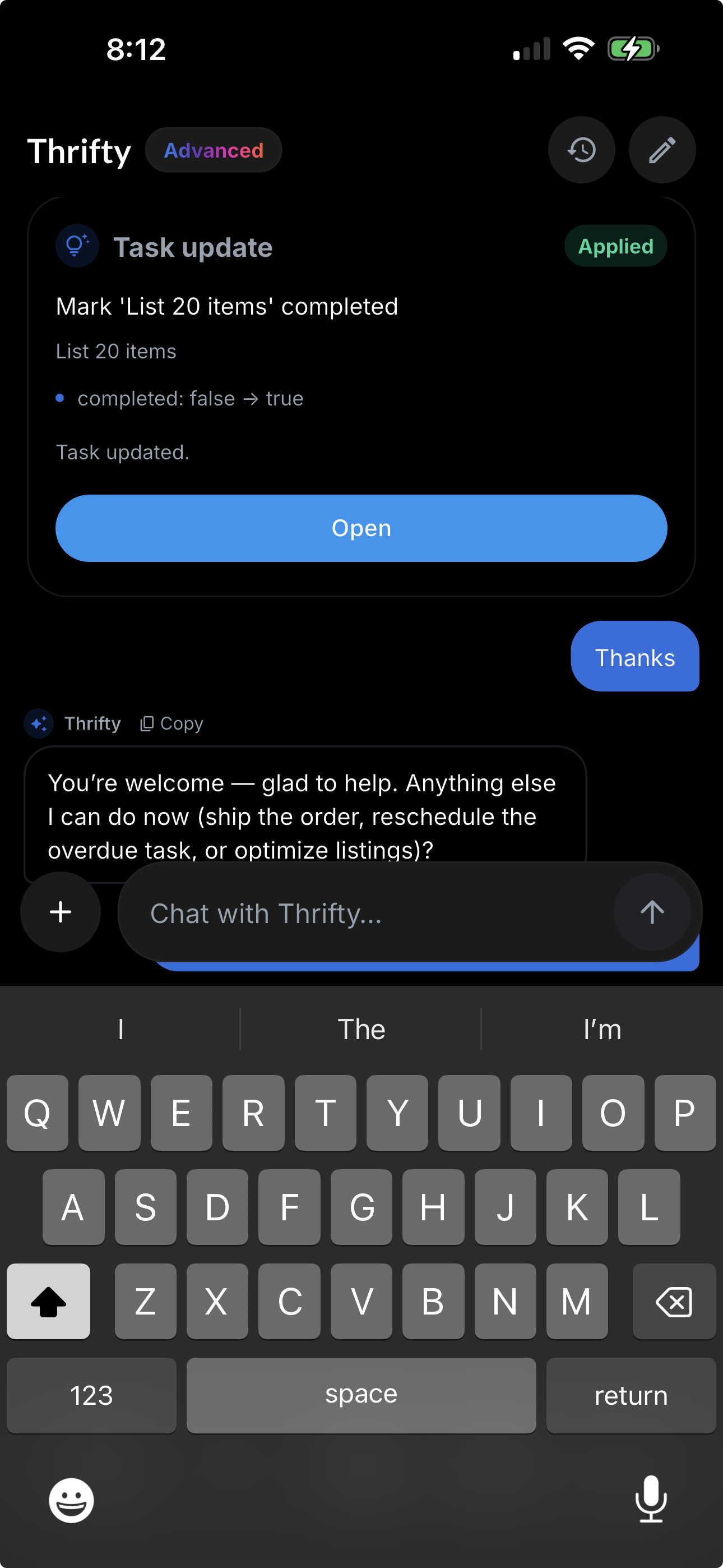Copy Thrifty's reply message
This screenshot has width=723, height=1568.
click(171, 723)
